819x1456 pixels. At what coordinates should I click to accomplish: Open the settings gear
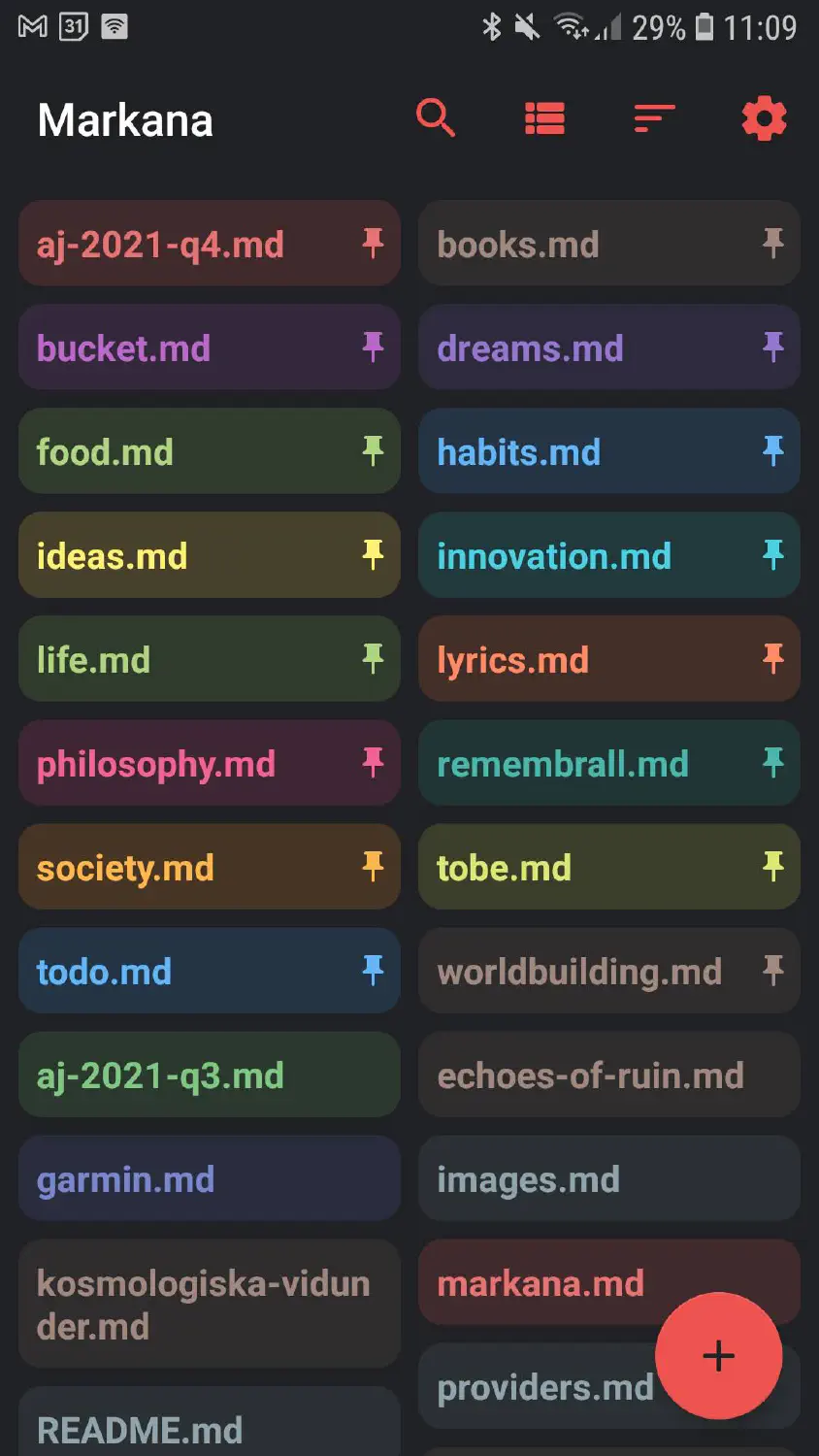764,118
